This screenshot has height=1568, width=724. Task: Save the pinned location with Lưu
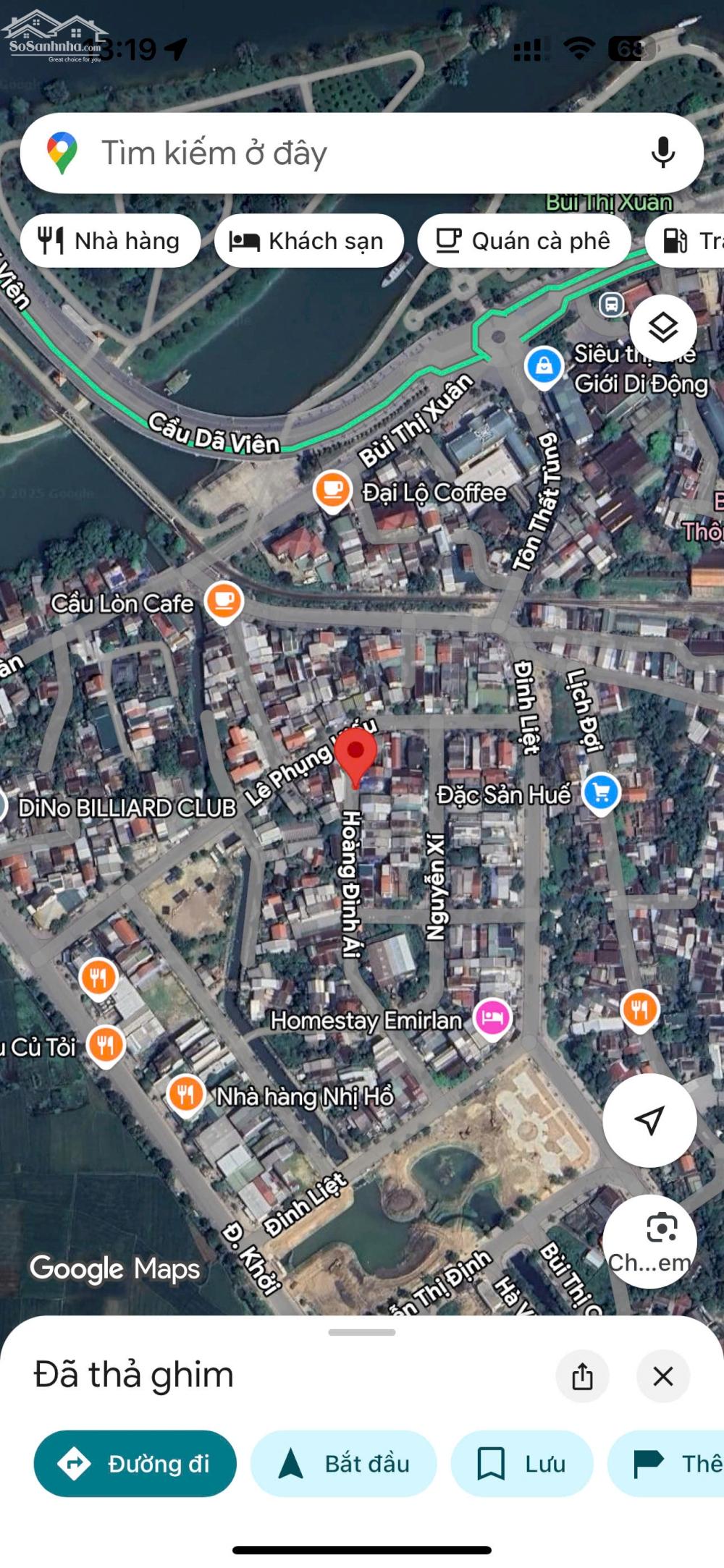click(x=523, y=1464)
